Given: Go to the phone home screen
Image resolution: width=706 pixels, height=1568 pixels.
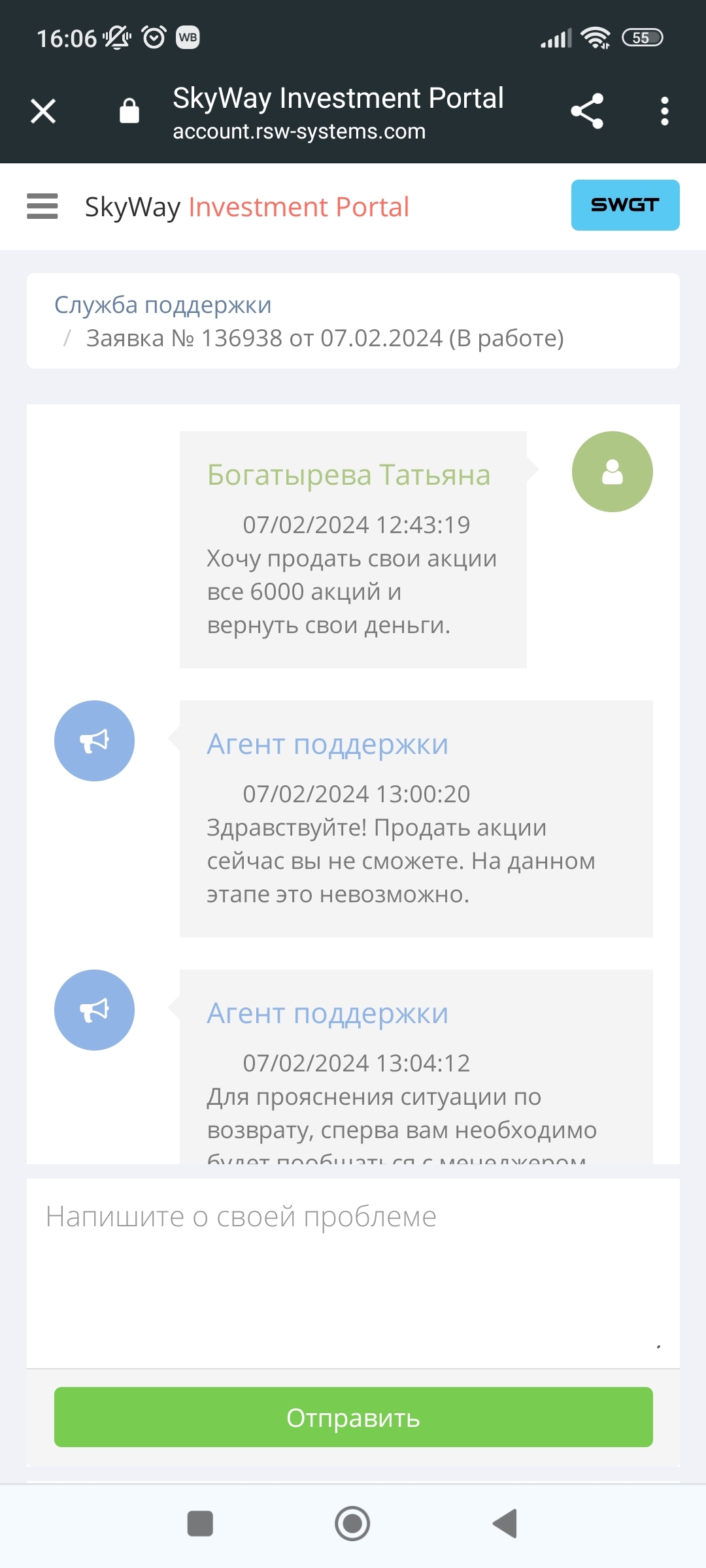Looking at the screenshot, I should 352,1524.
